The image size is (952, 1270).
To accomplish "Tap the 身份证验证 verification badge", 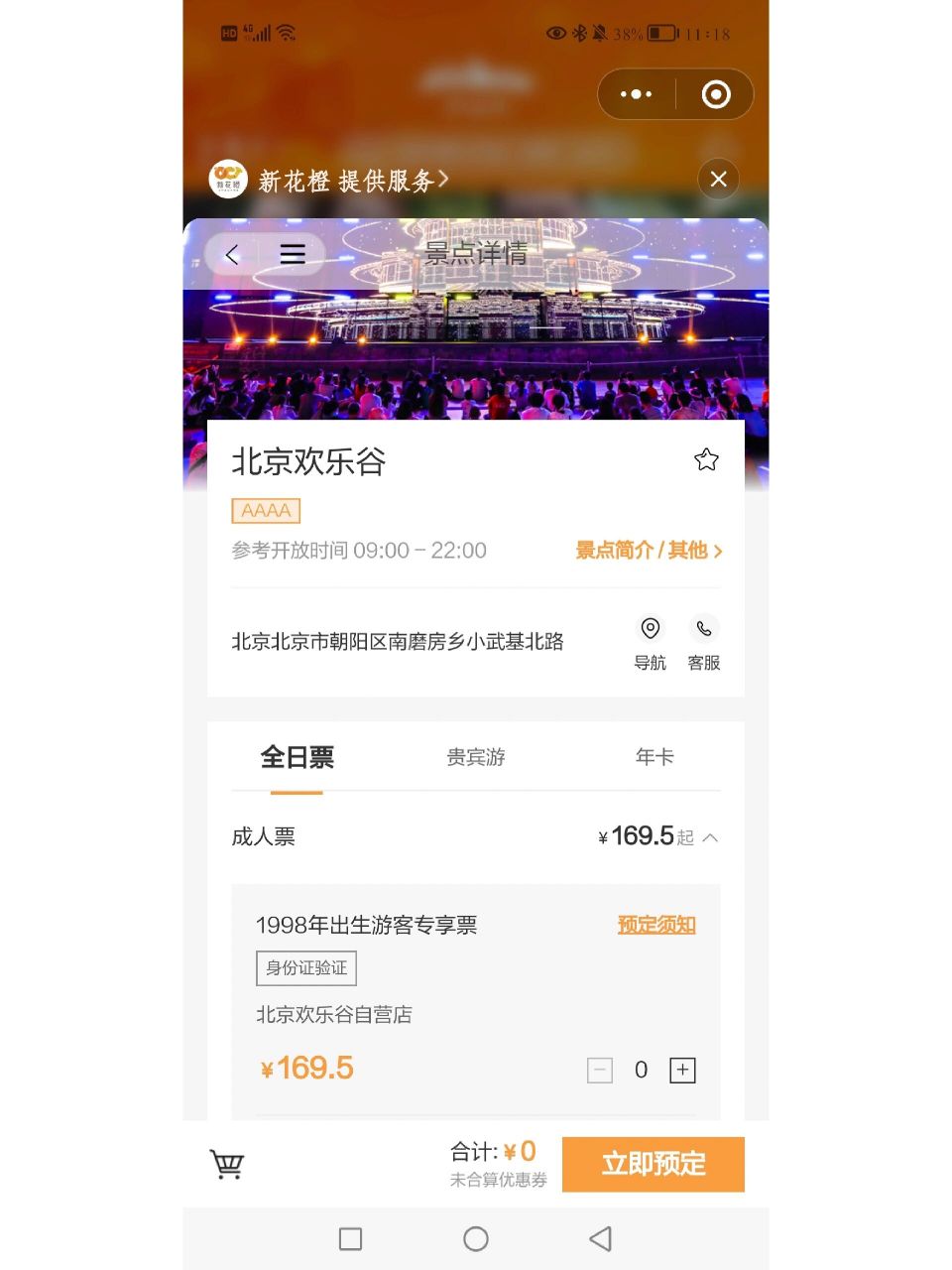I will point(305,969).
